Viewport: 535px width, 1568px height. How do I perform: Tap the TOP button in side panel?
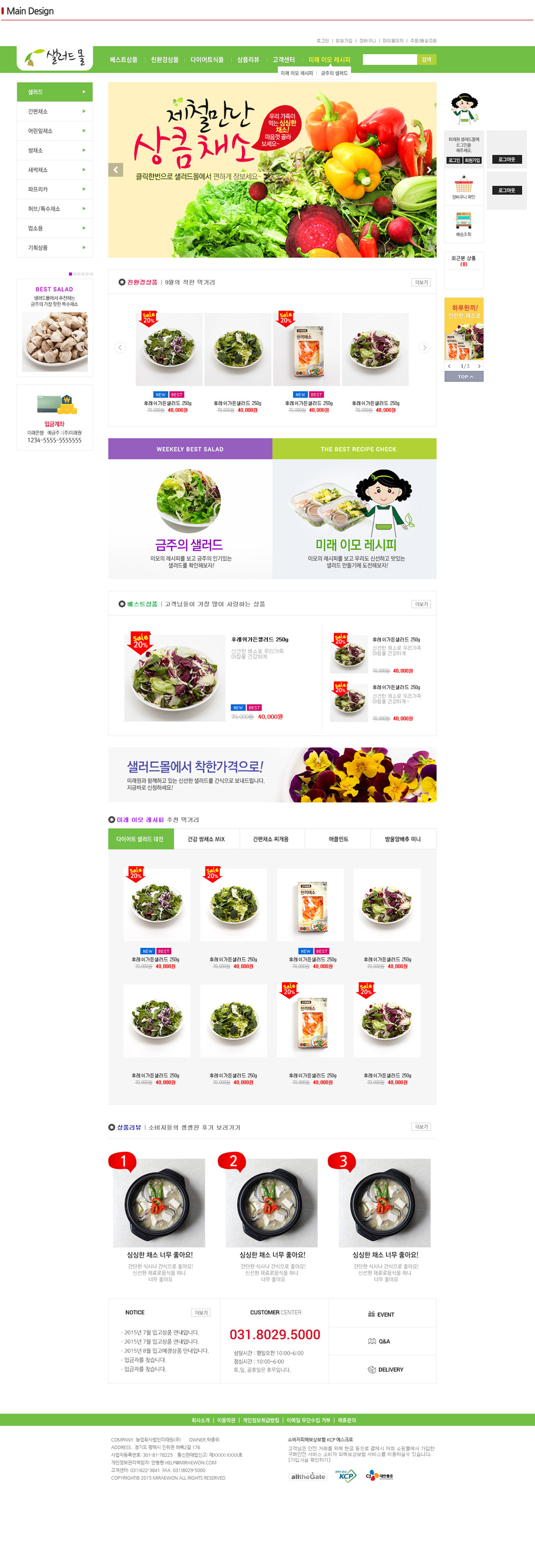coord(464,377)
